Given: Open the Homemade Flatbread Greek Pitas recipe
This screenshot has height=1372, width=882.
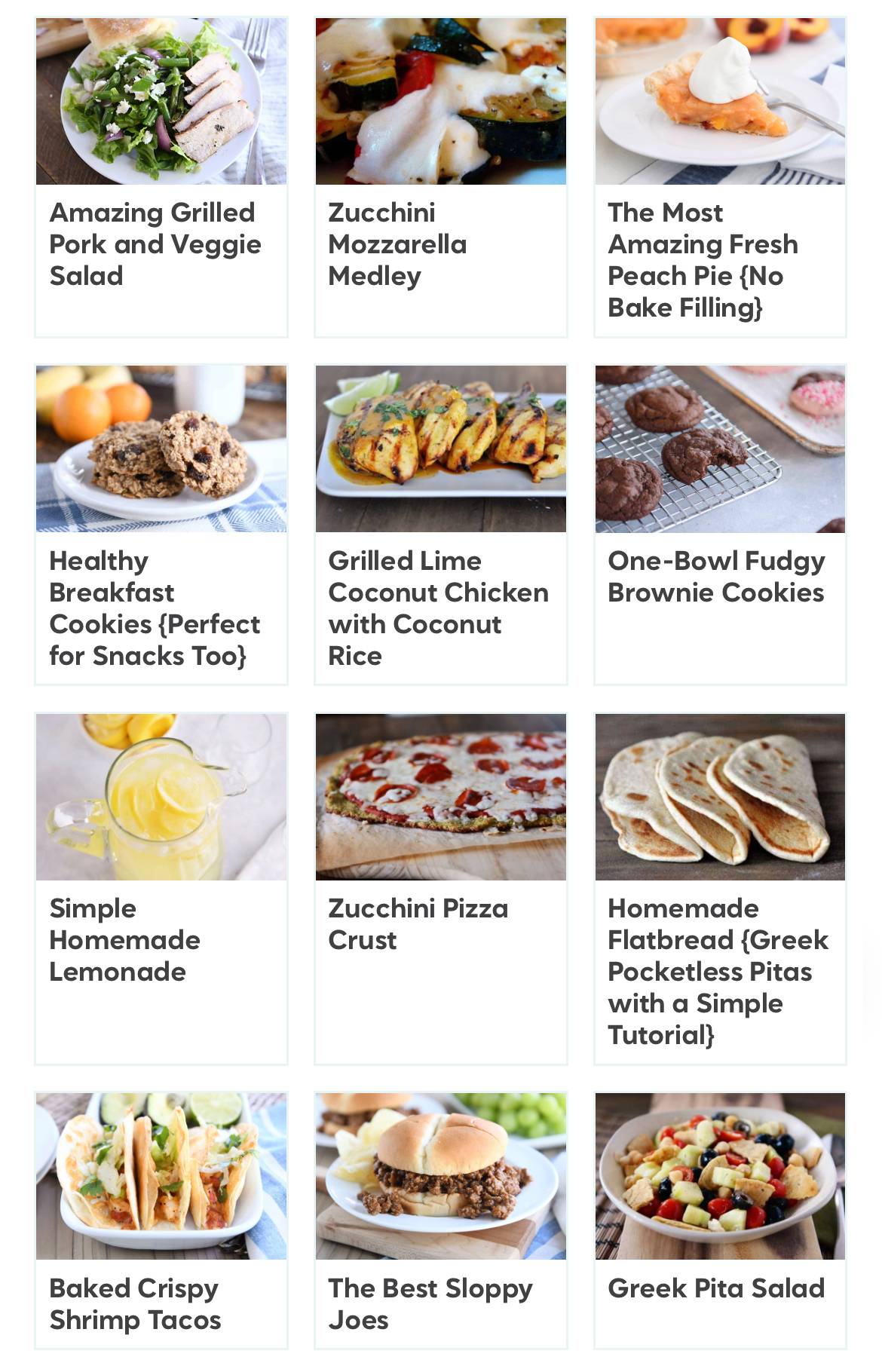Looking at the screenshot, I should 718,971.
